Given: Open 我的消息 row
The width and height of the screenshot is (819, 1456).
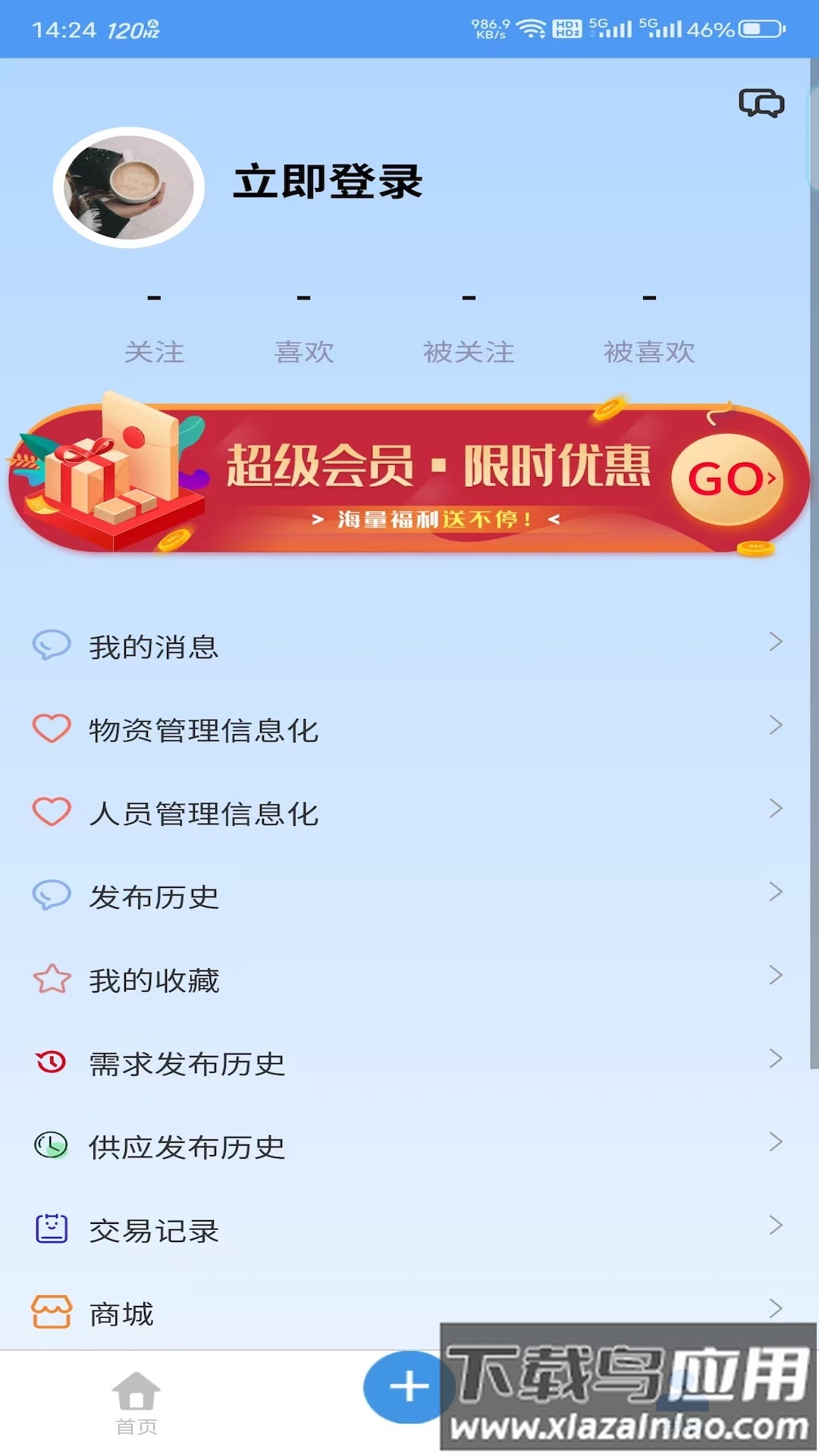Looking at the screenshot, I should (409, 646).
